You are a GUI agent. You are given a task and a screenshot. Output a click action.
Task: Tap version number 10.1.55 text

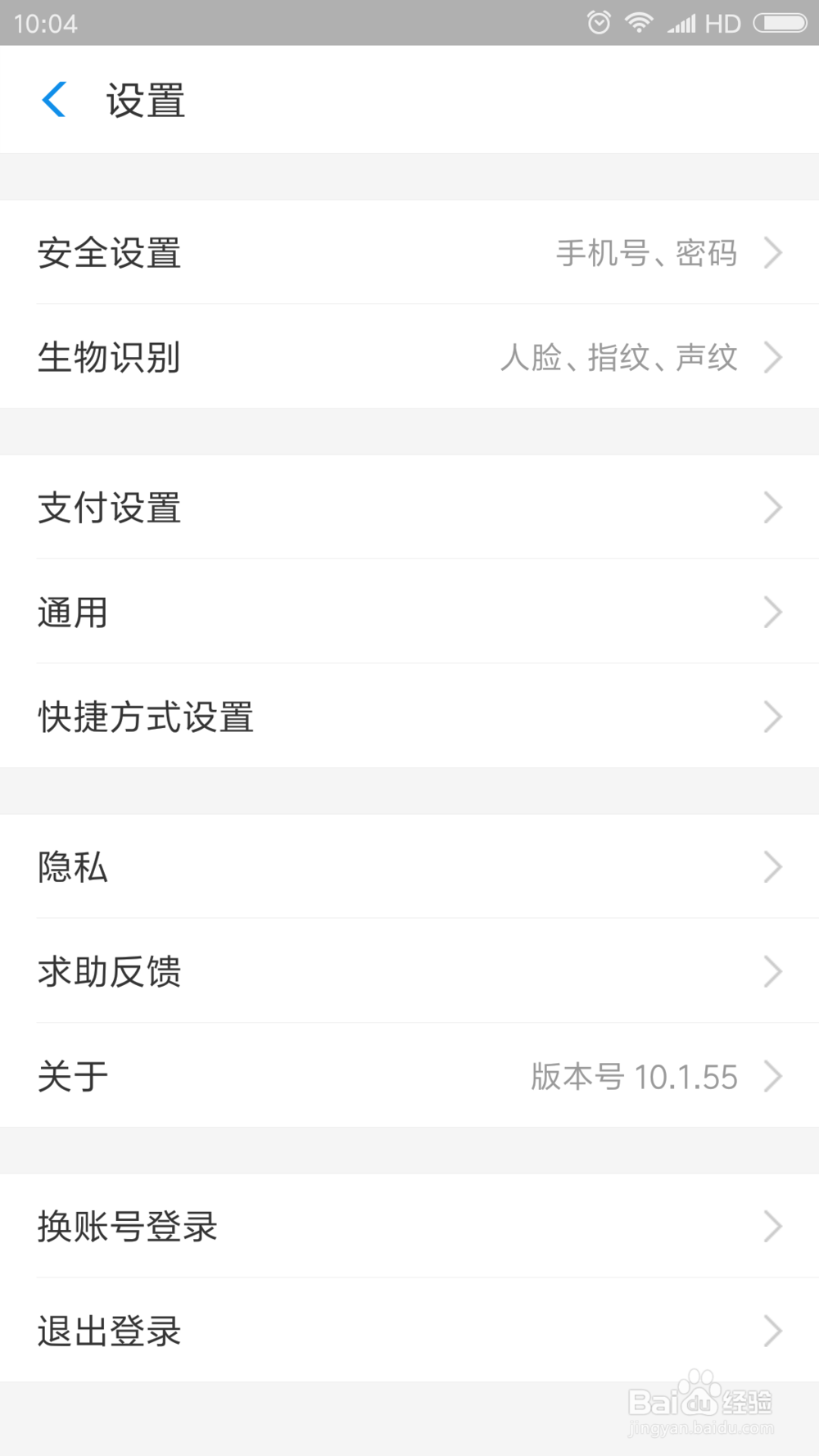[635, 1077]
